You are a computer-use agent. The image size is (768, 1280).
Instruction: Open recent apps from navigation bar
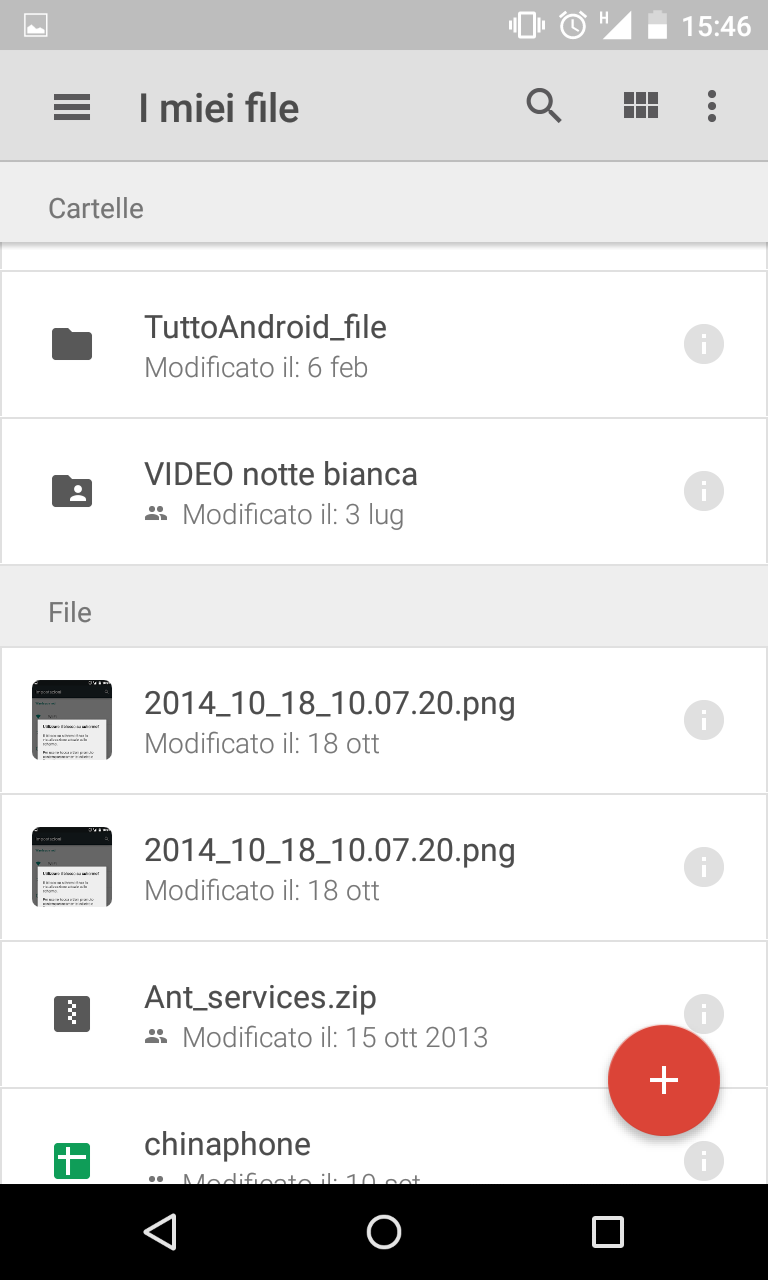607,1232
